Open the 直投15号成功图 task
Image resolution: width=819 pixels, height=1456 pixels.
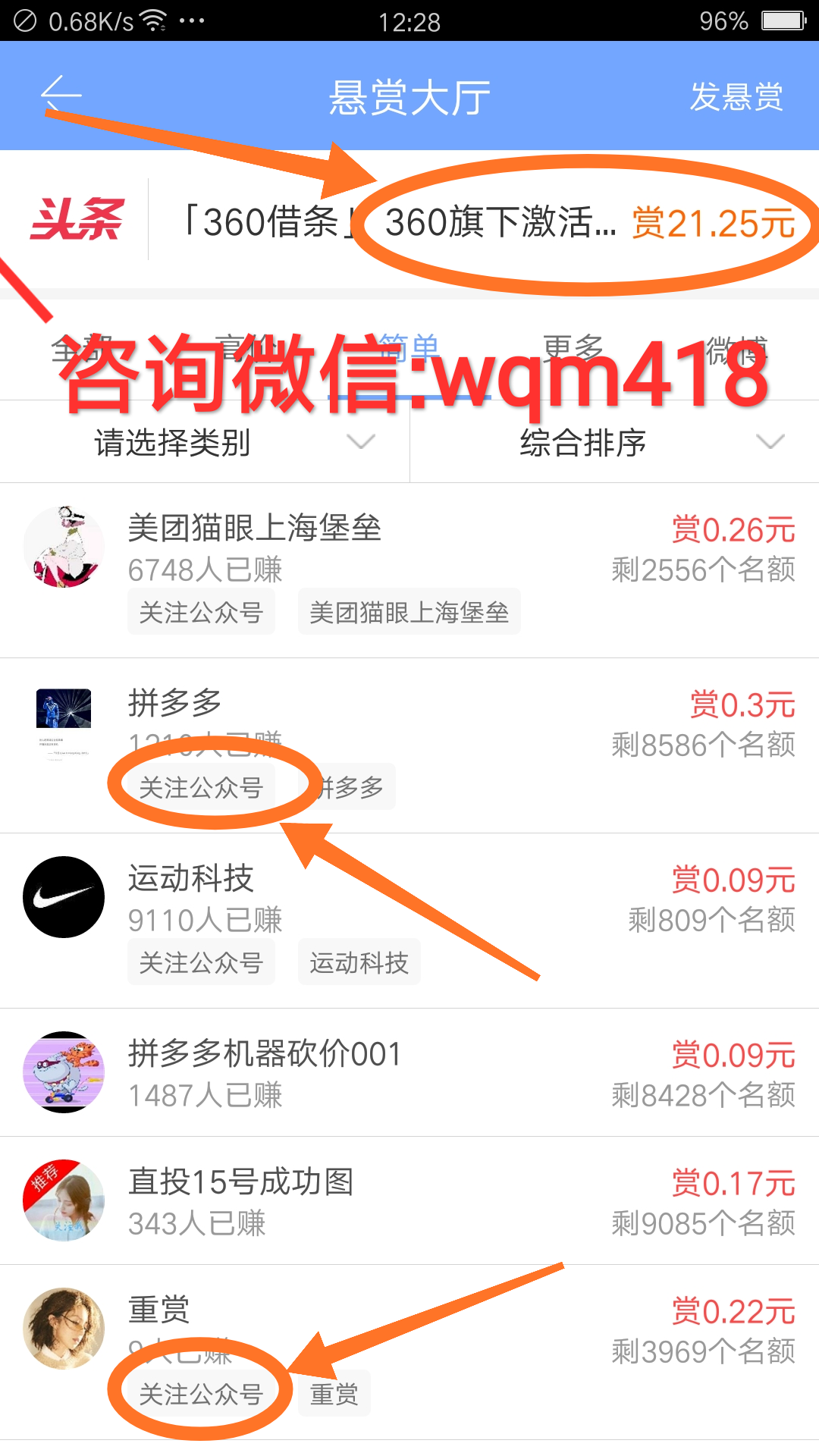pos(409,1200)
